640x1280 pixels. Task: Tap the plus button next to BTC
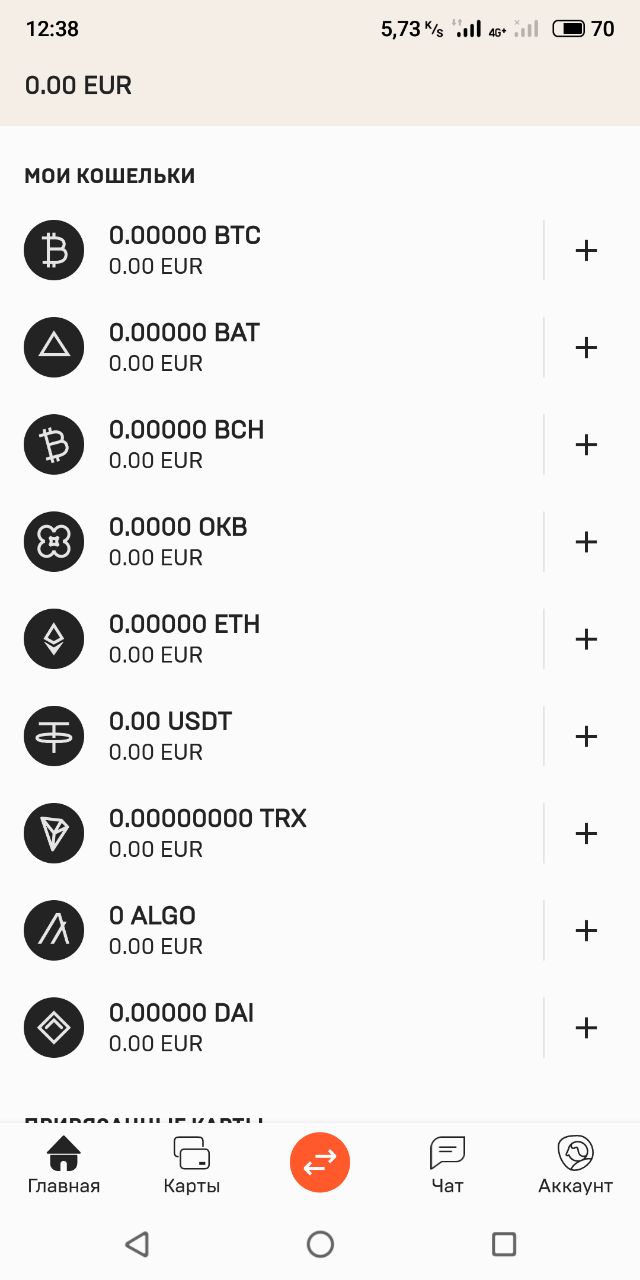pyautogui.click(x=586, y=250)
